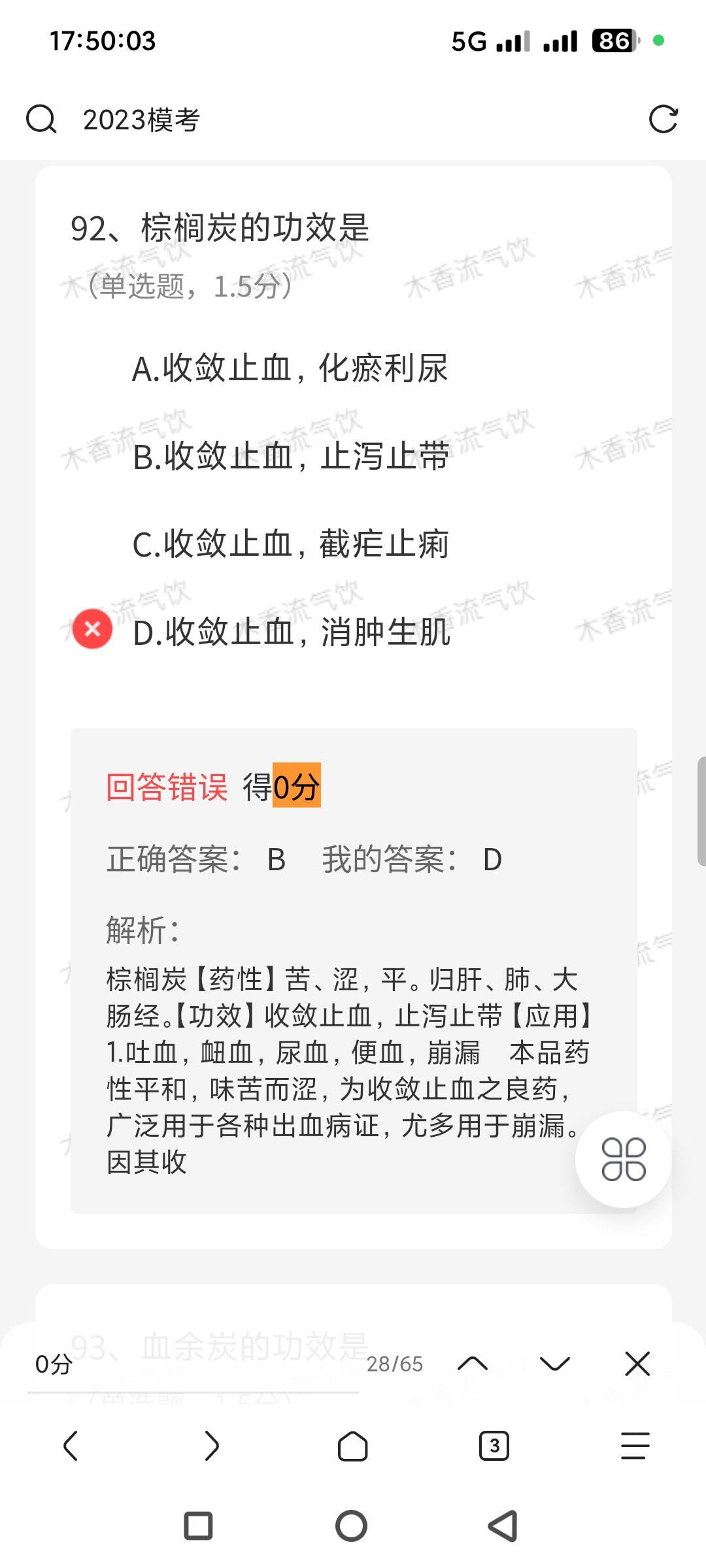The height and width of the screenshot is (1568, 706).
Task: Tap the search magnifier icon
Action: click(41, 120)
